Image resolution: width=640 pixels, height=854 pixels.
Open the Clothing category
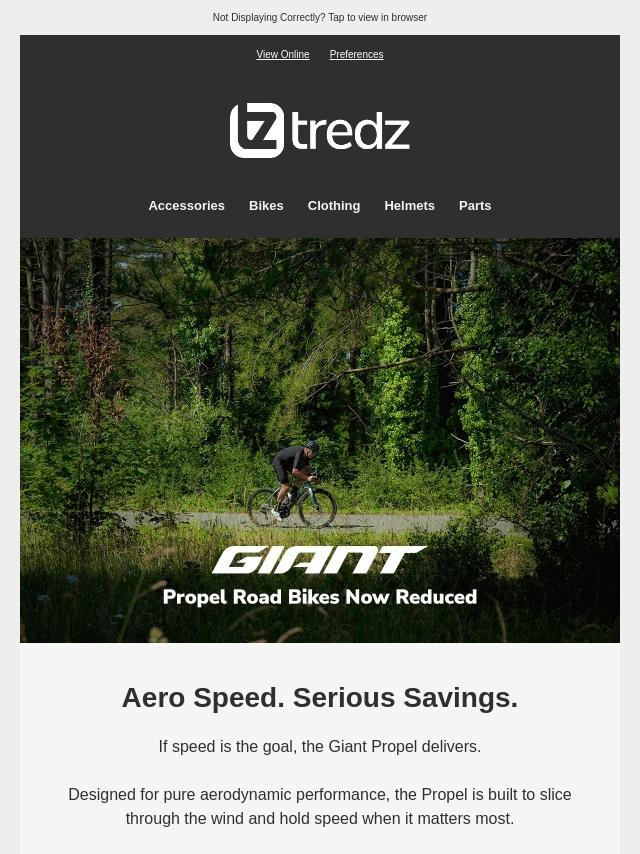(333, 206)
